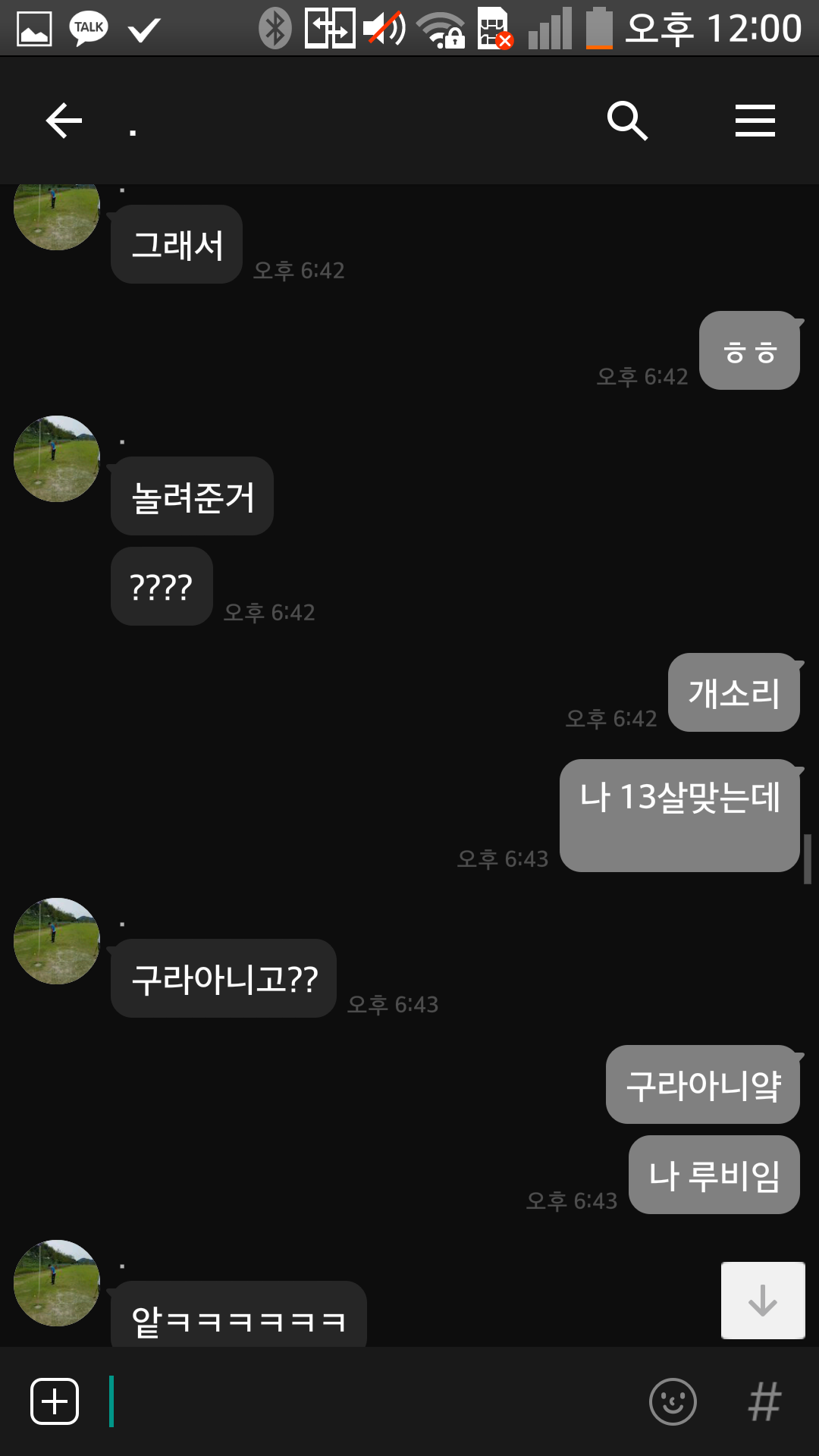
Task: Jump to the latest message
Action: [763, 1300]
